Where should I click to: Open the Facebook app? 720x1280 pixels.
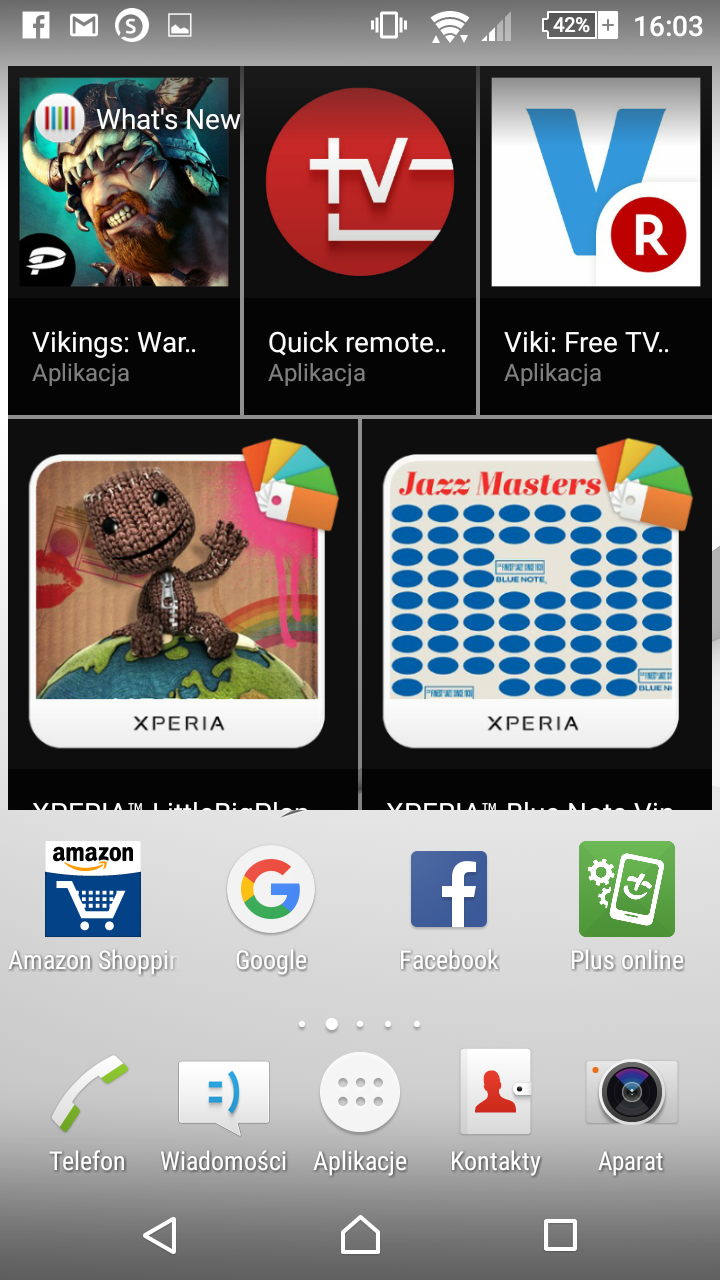(x=449, y=890)
